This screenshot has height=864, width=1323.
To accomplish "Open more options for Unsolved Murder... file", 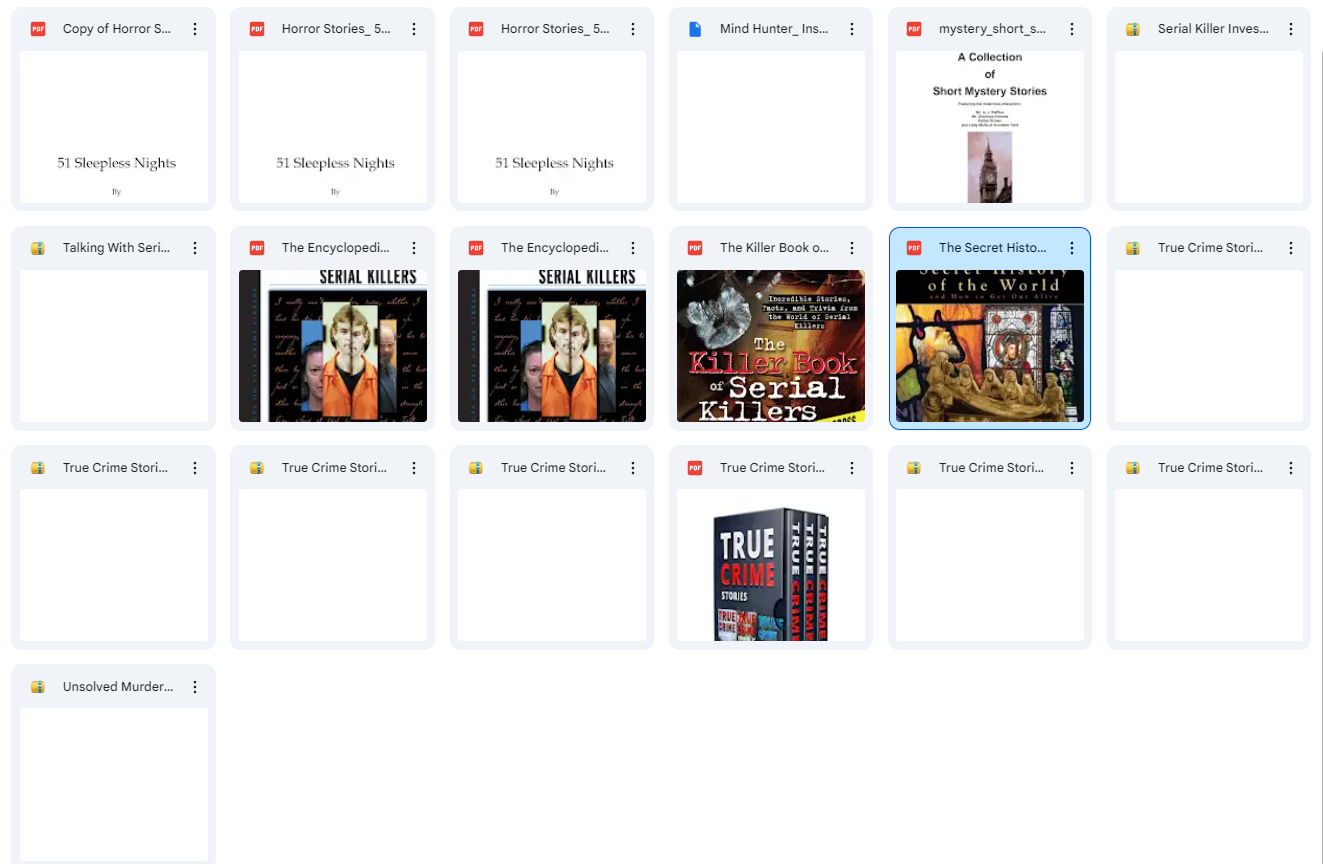I will tap(195, 687).
